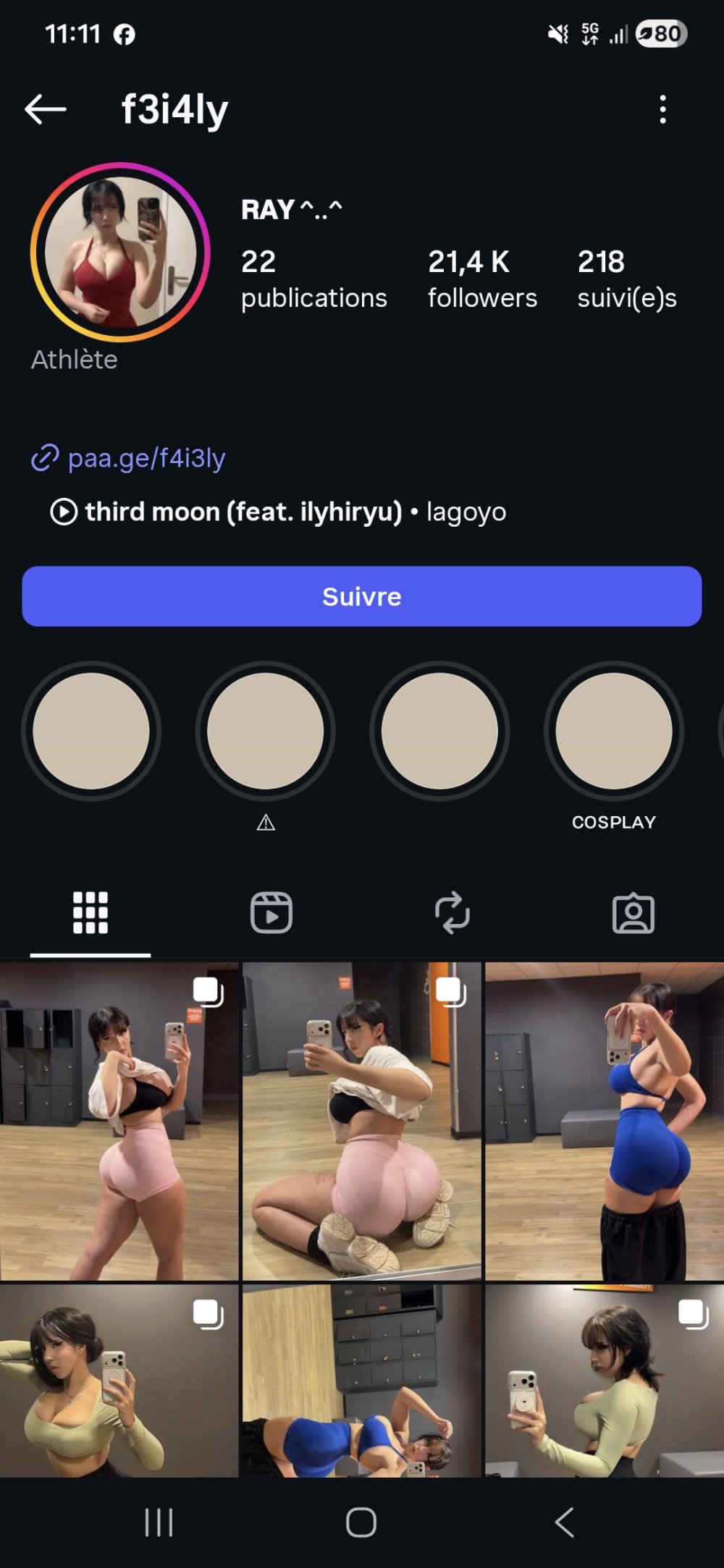
Task: Open the COSPLAY story highlight
Action: [x=614, y=732]
